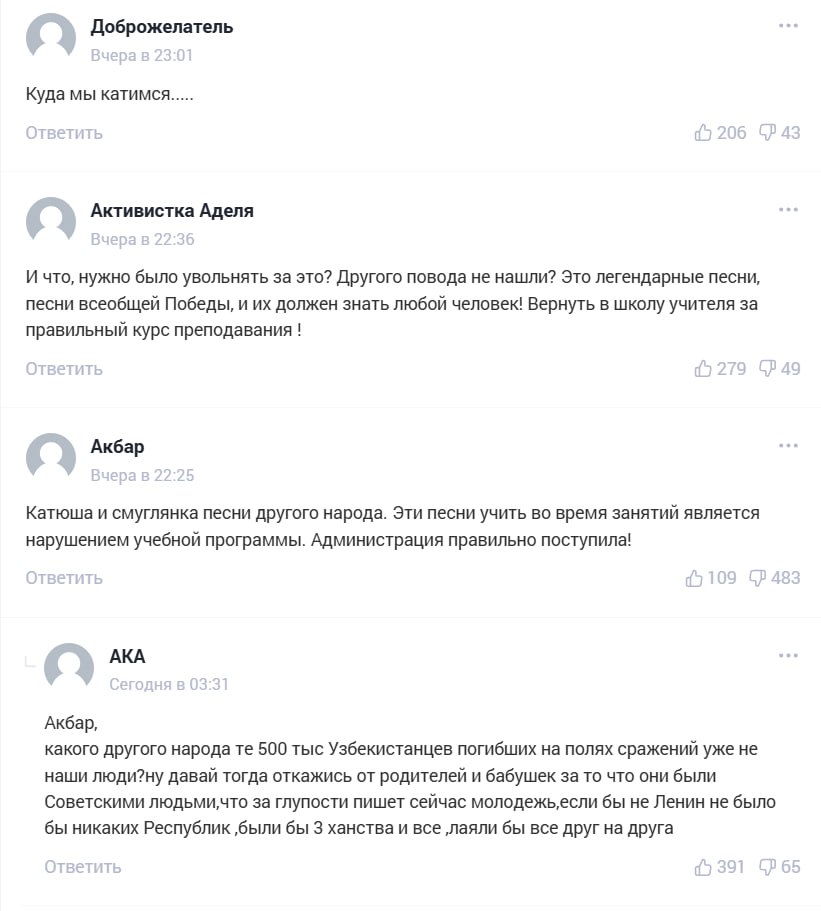Open overflow menu on Доброжелатель's comment
Screen dimensions: 821x911
788,26
